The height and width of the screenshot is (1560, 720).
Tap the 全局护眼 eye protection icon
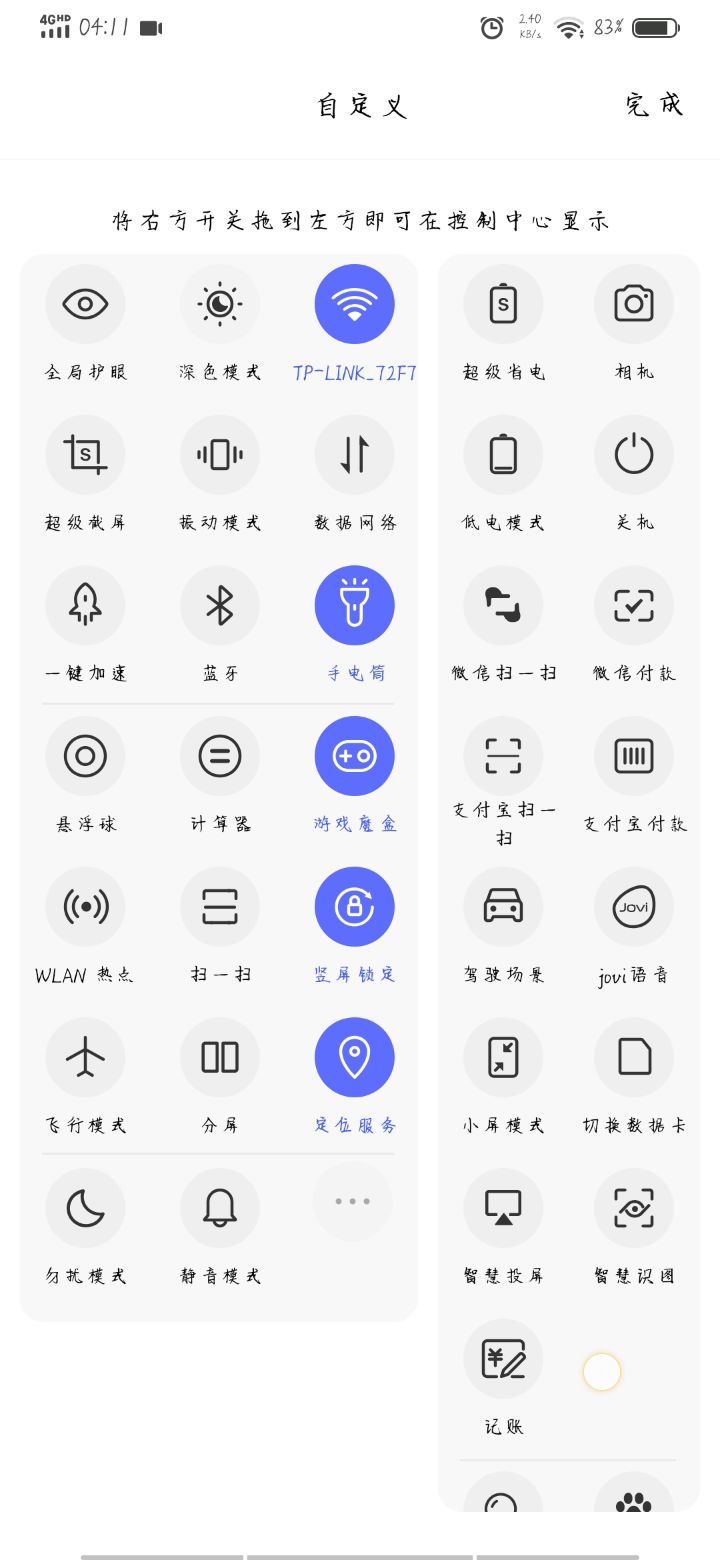coord(85,304)
